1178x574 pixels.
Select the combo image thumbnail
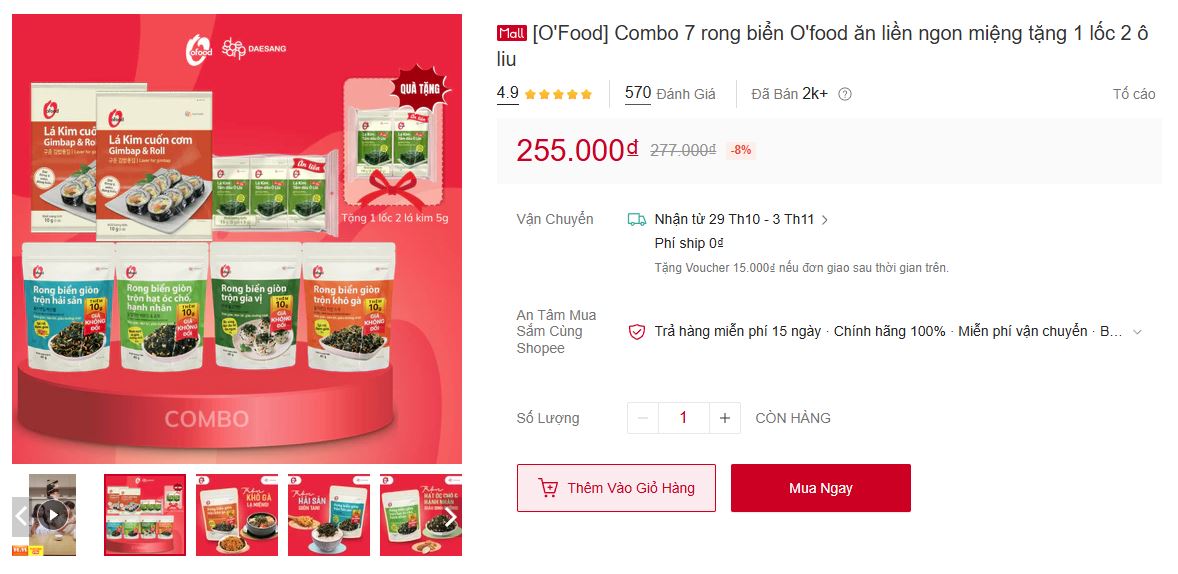coord(145,515)
